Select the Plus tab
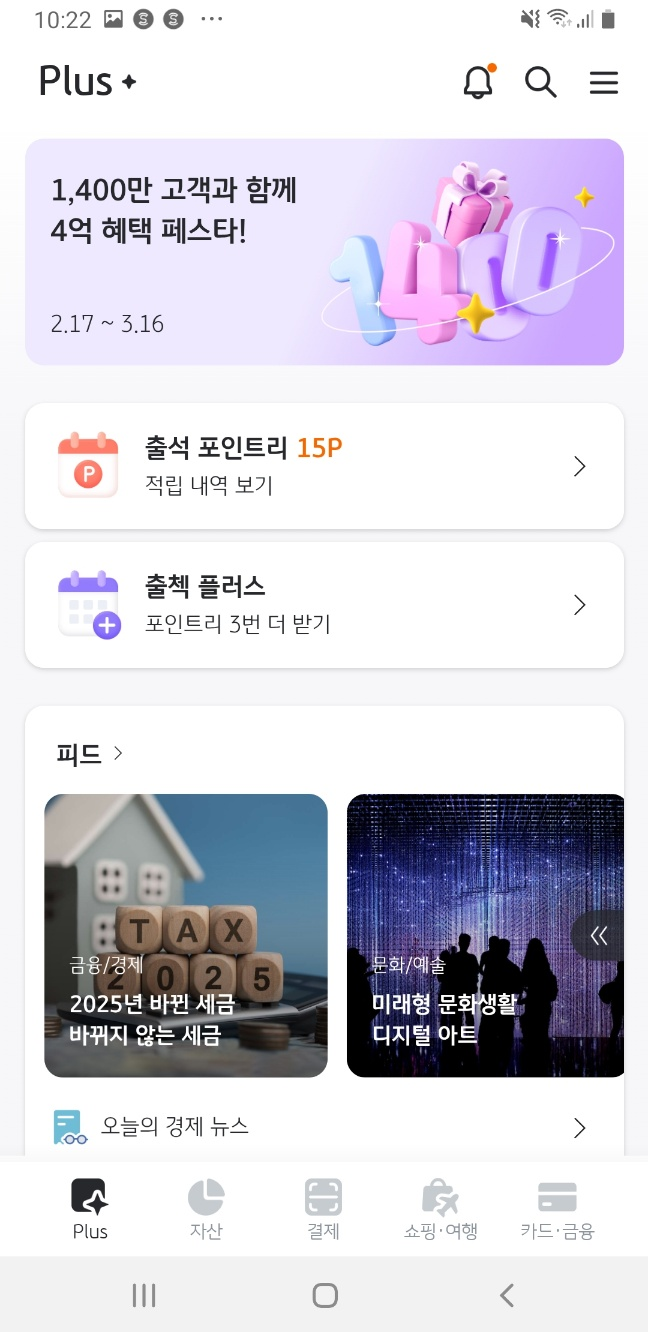 90,1207
